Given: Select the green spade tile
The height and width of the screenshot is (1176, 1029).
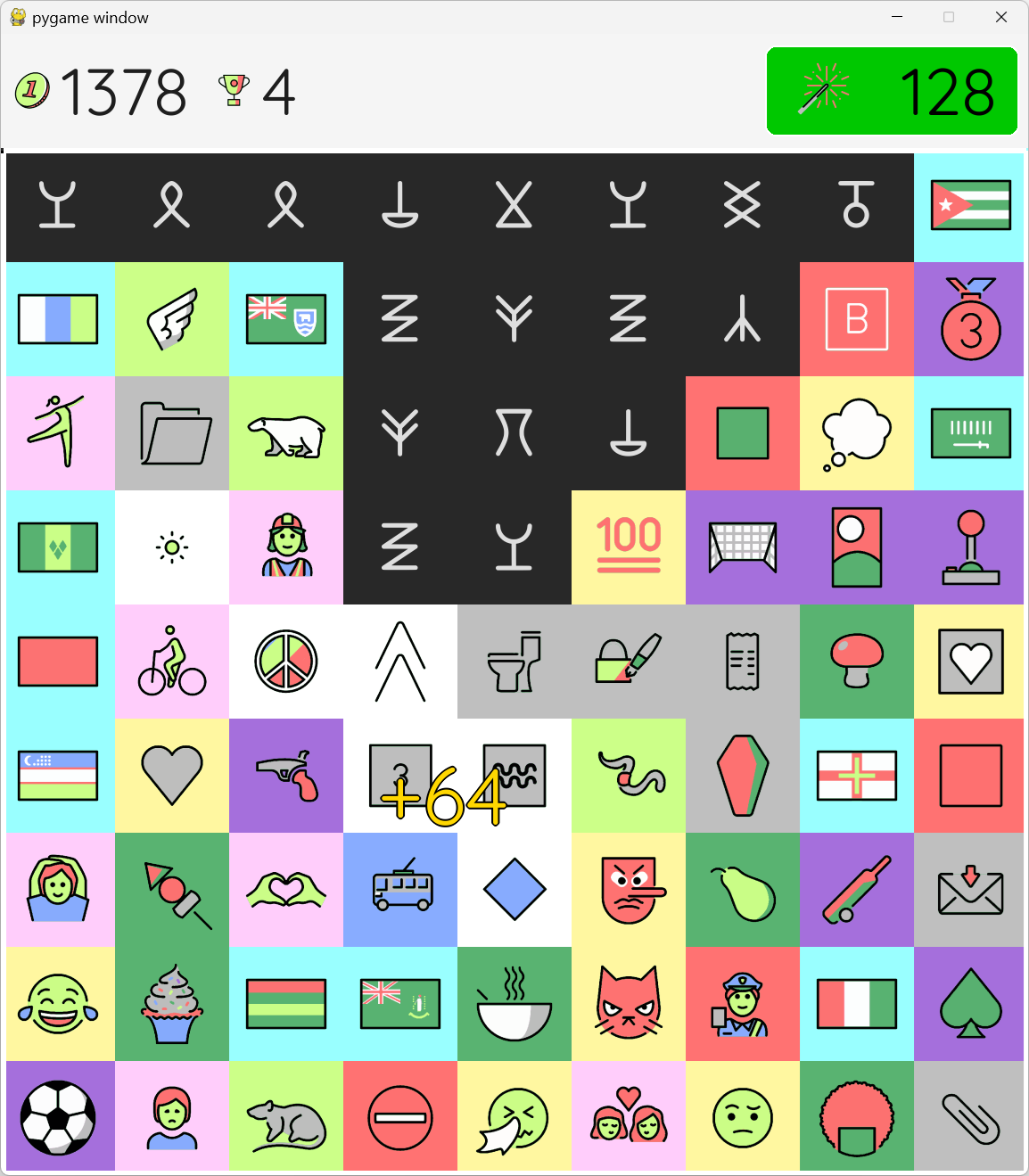Looking at the screenshot, I should point(971,1004).
